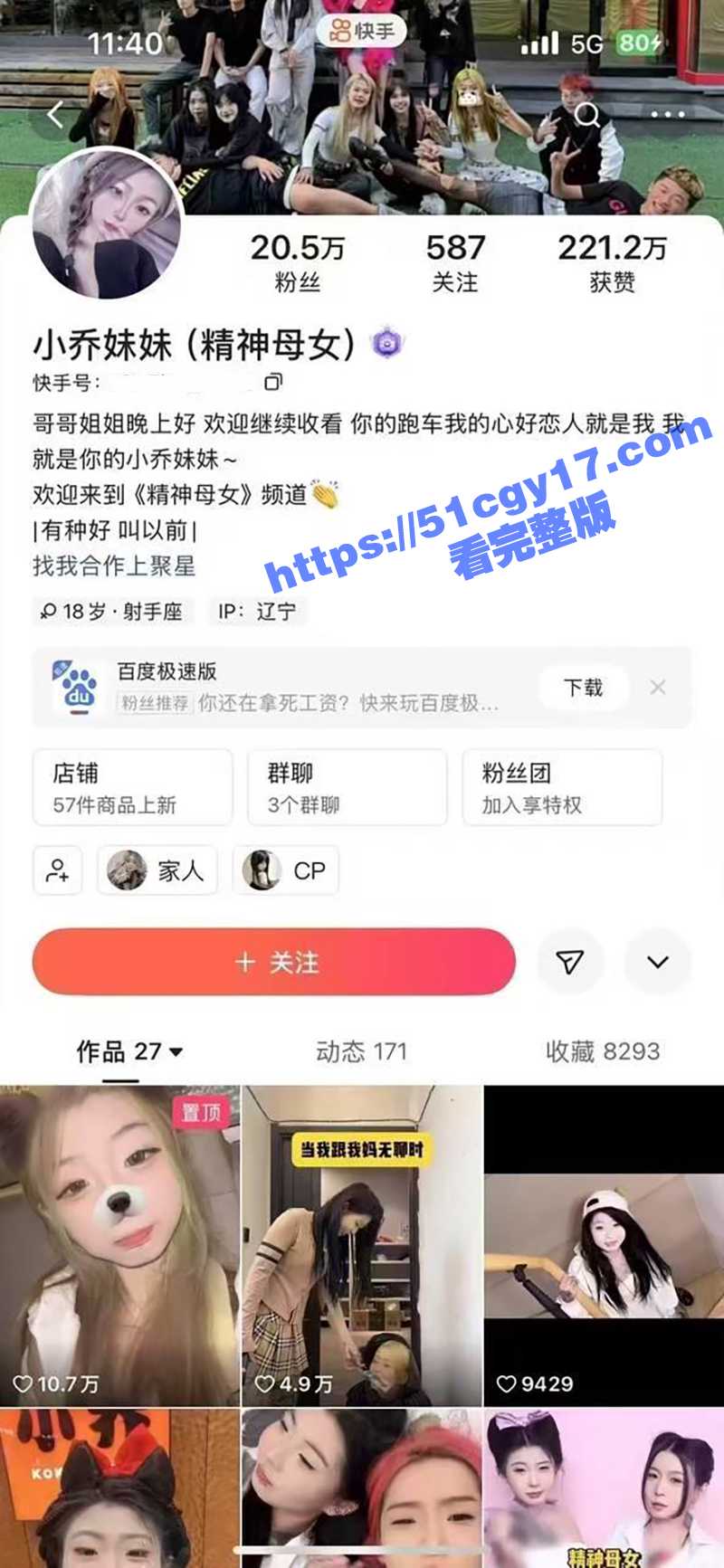The width and height of the screenshot is (724, 1568).
Task: Copy the 快手号 ID
Action: click(x=273, y=383)
